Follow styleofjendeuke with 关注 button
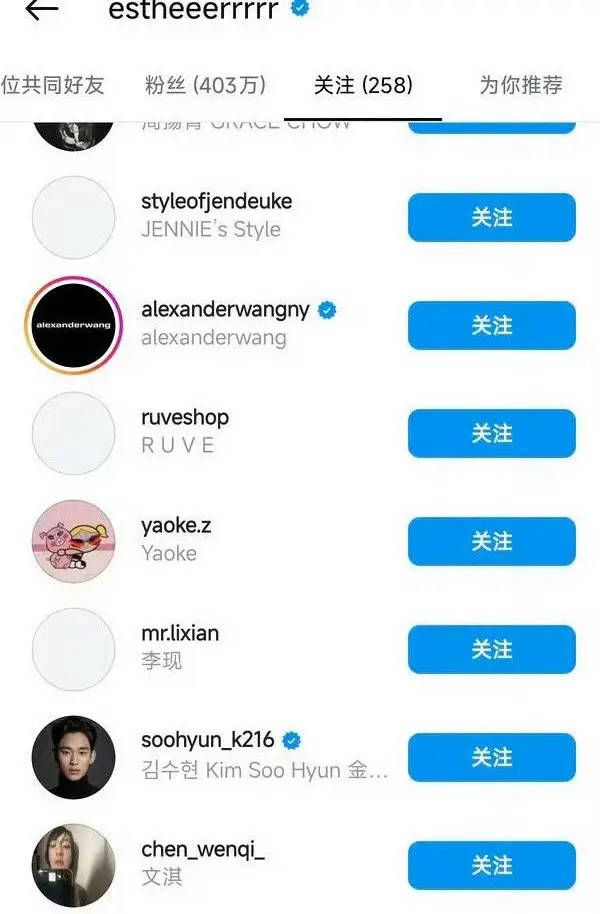 click(491, 218)
